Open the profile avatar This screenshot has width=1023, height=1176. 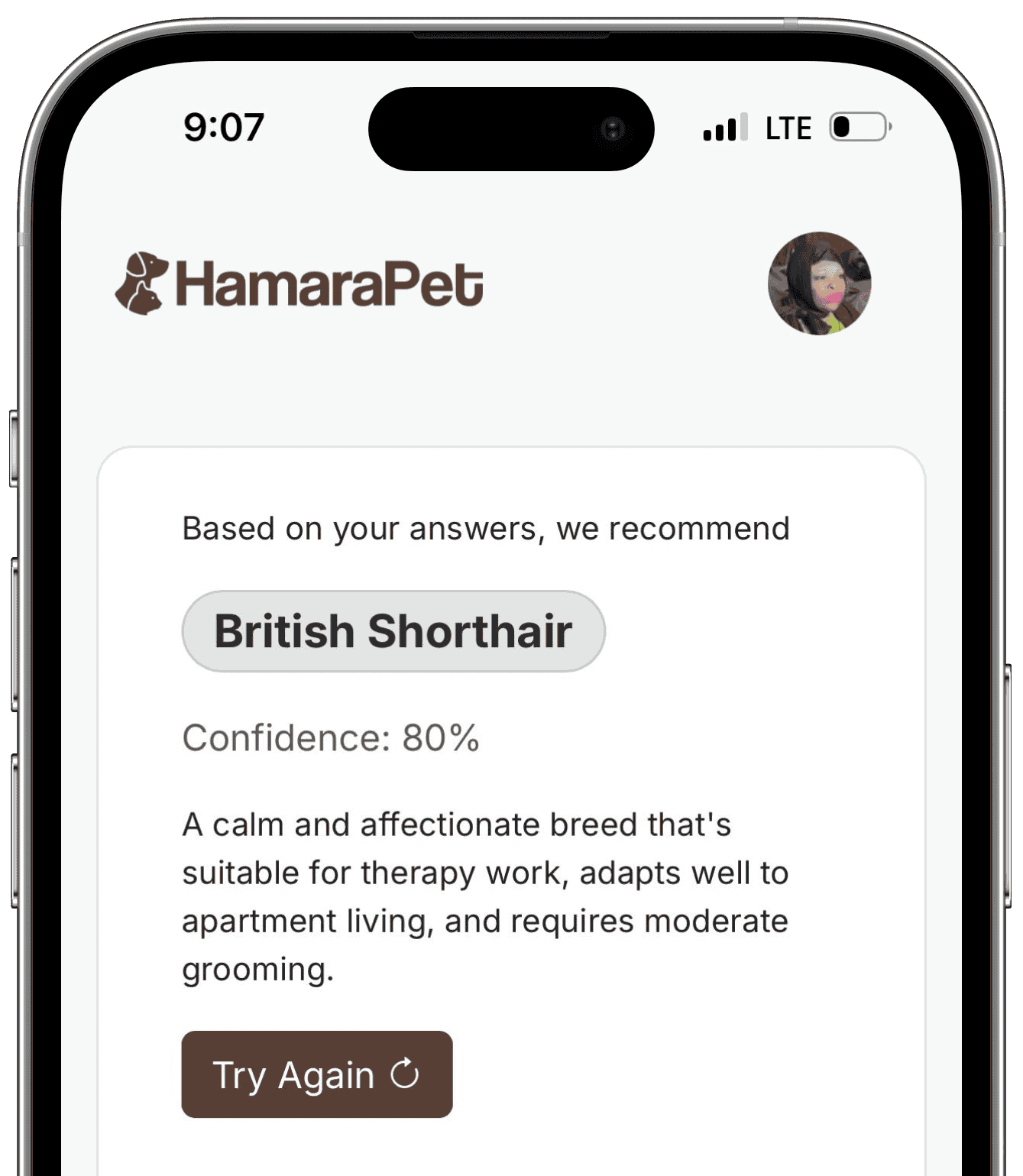819,283
